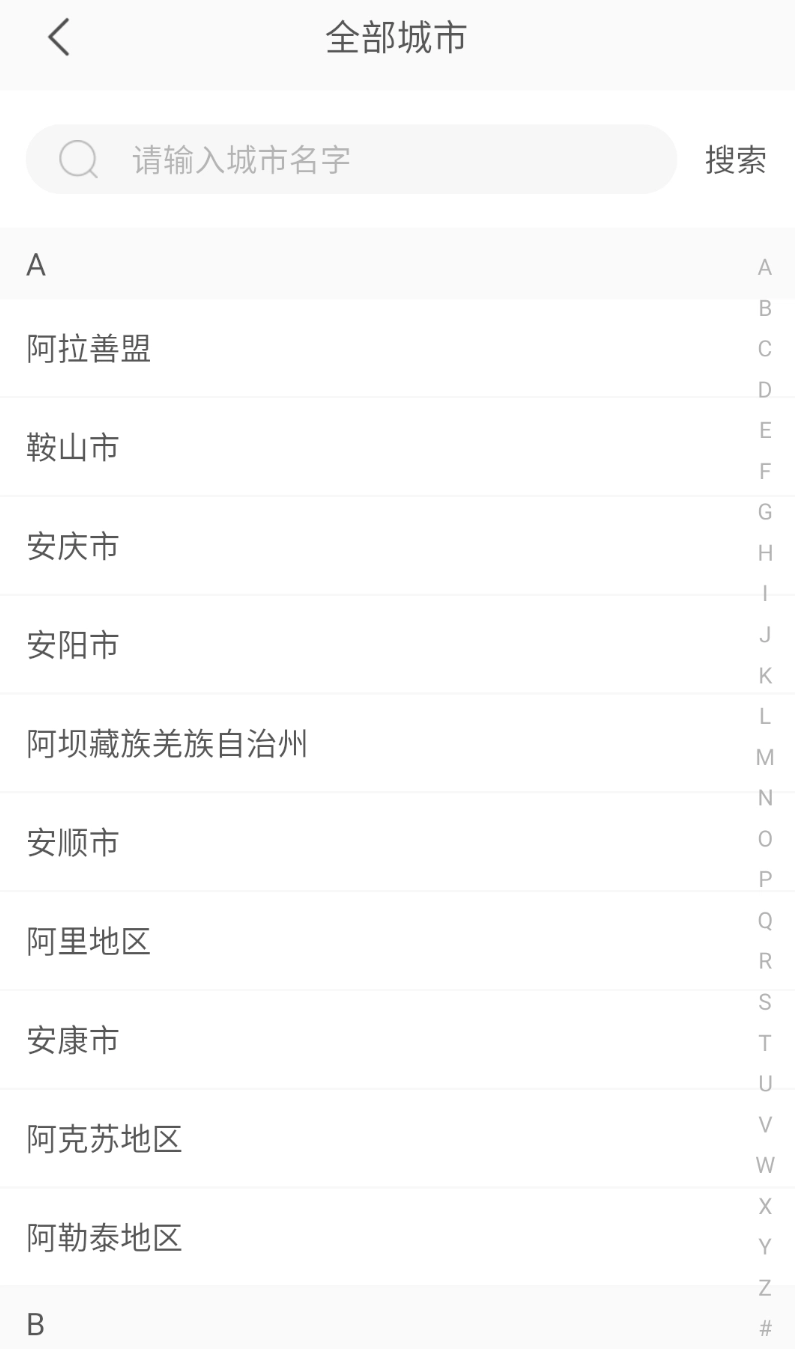Image resolution: width=795 pixels, height=1349 pixels.
Task: Jump to letter M in the index
Action: [x=765, y=757]
